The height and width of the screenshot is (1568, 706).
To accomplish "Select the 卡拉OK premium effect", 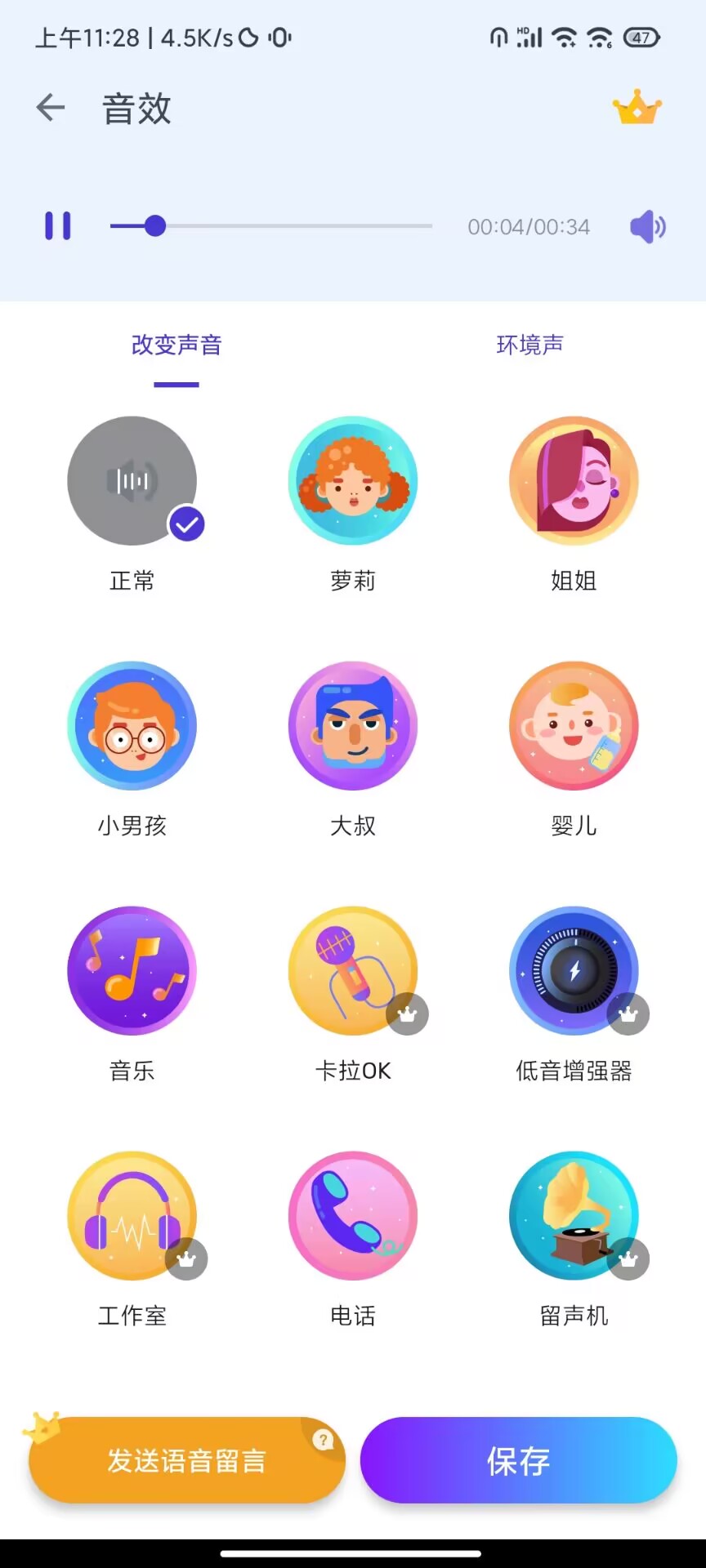I will (353, 971).
